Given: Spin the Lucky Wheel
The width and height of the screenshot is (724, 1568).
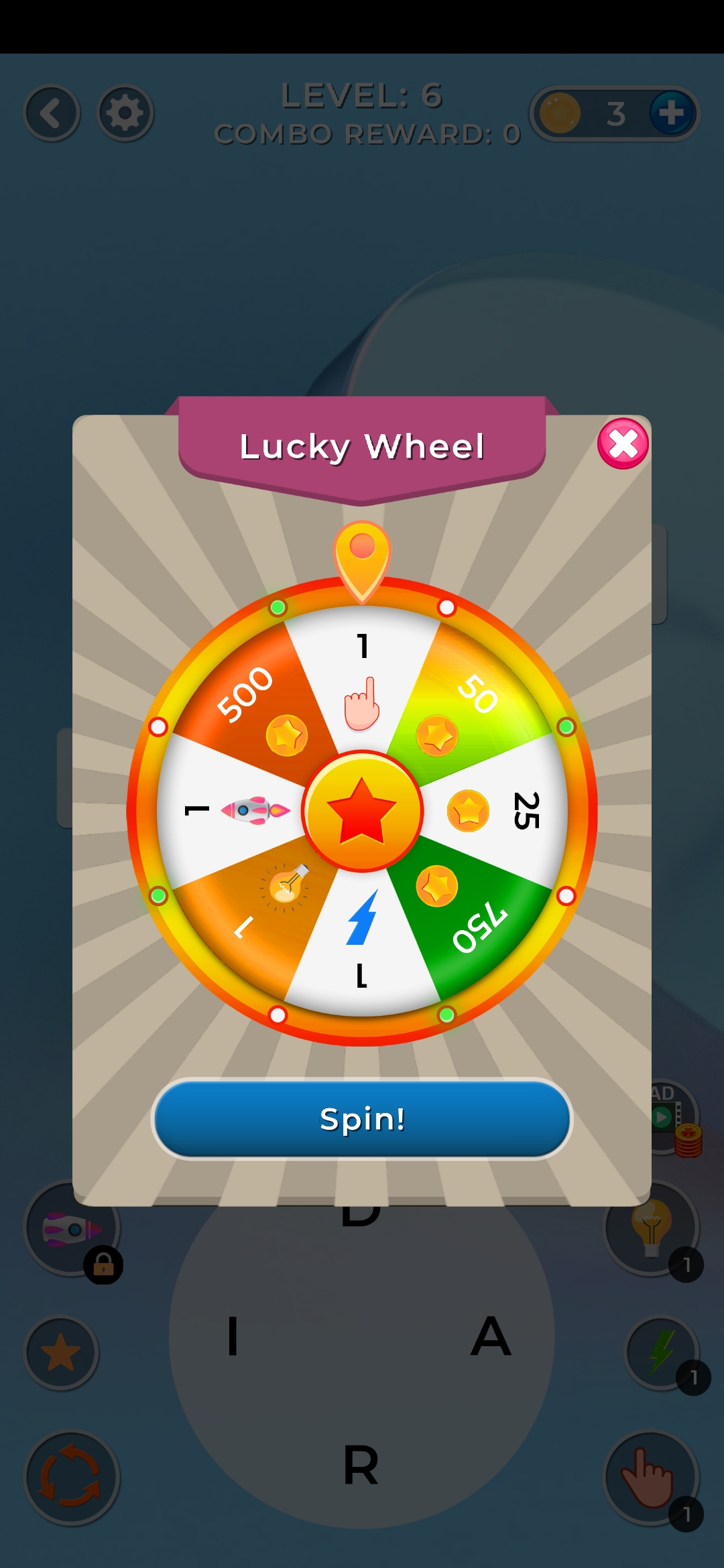Looking at the screenshot, I should point(362,1118).
